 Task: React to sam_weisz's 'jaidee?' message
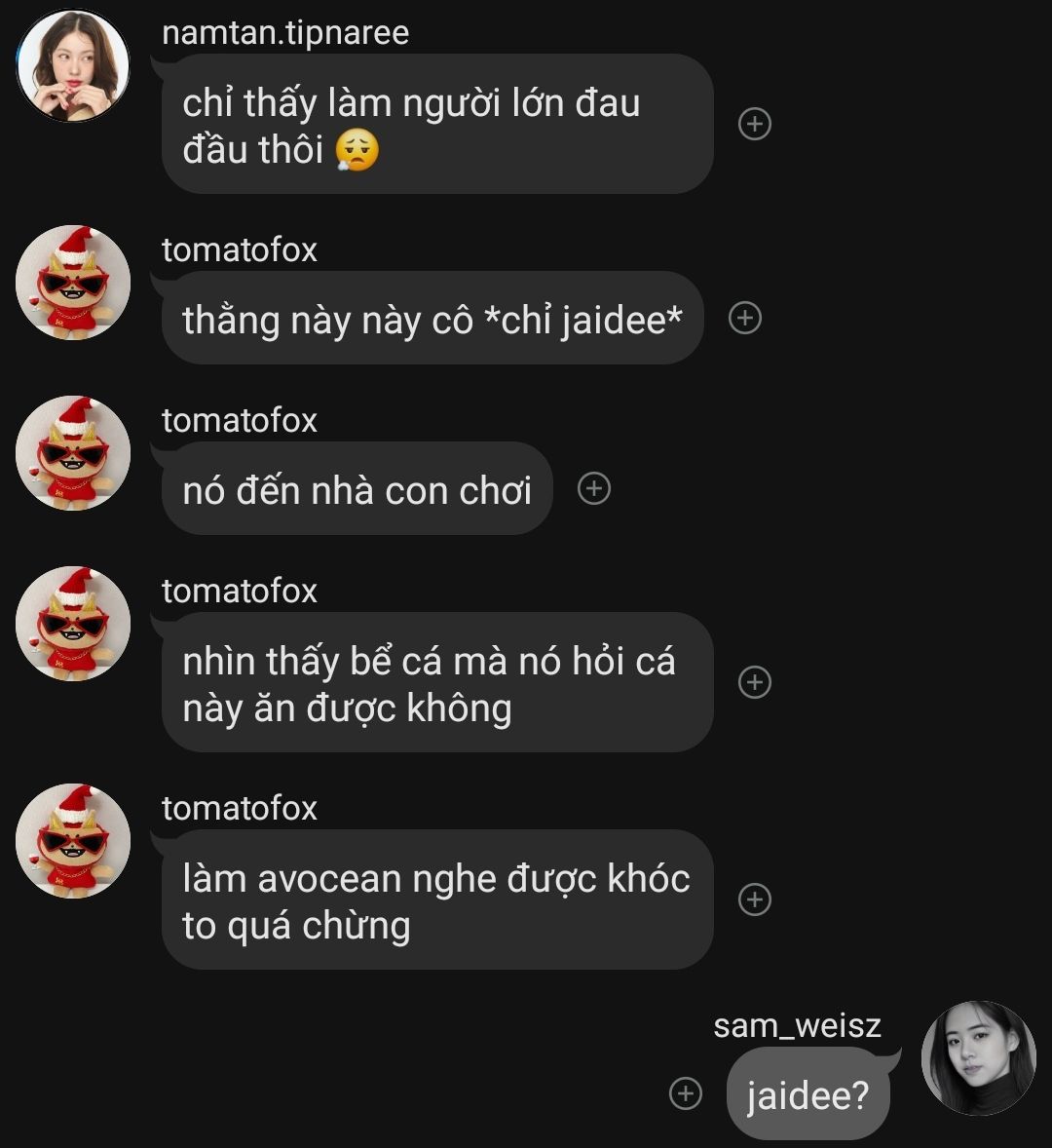click(686, 1093)
